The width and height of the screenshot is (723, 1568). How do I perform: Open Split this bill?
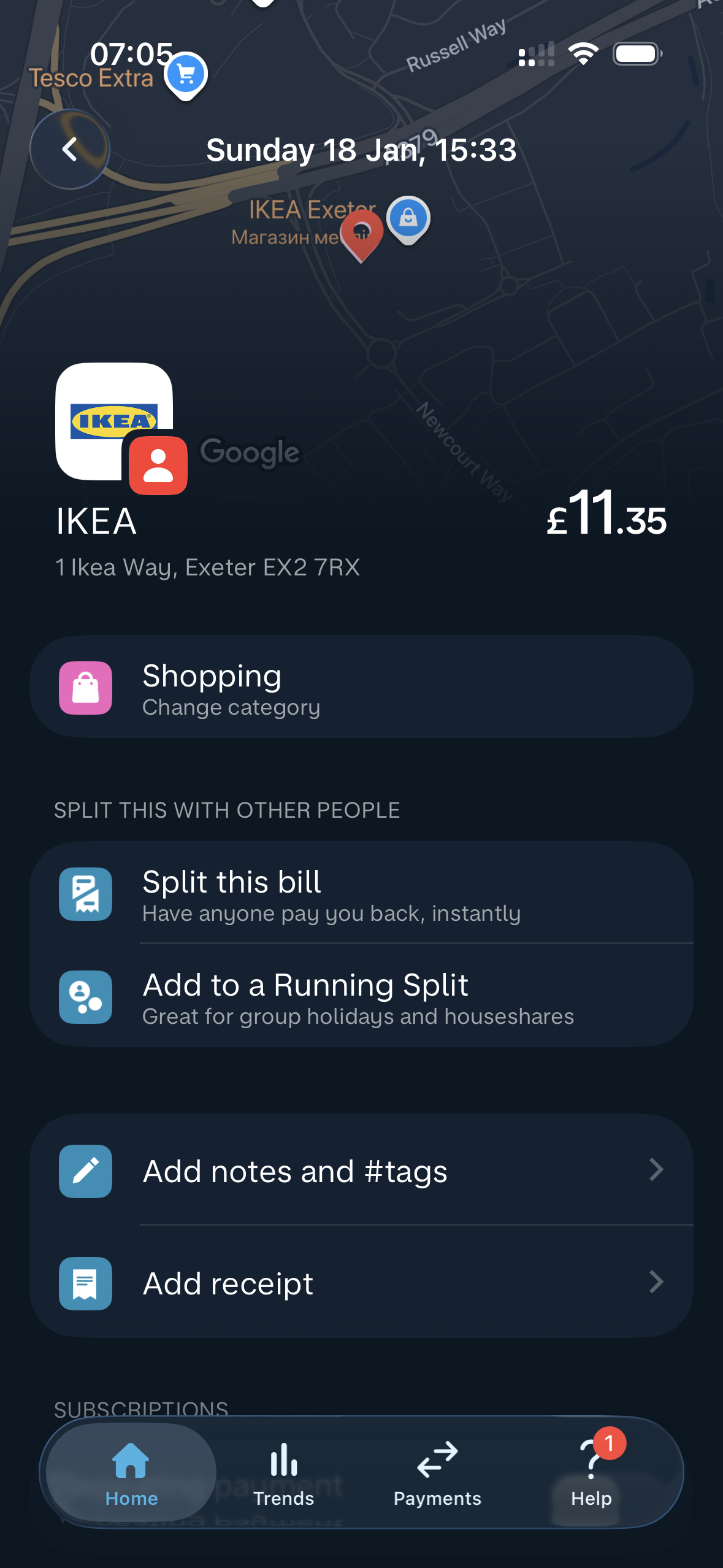(361, 893)
